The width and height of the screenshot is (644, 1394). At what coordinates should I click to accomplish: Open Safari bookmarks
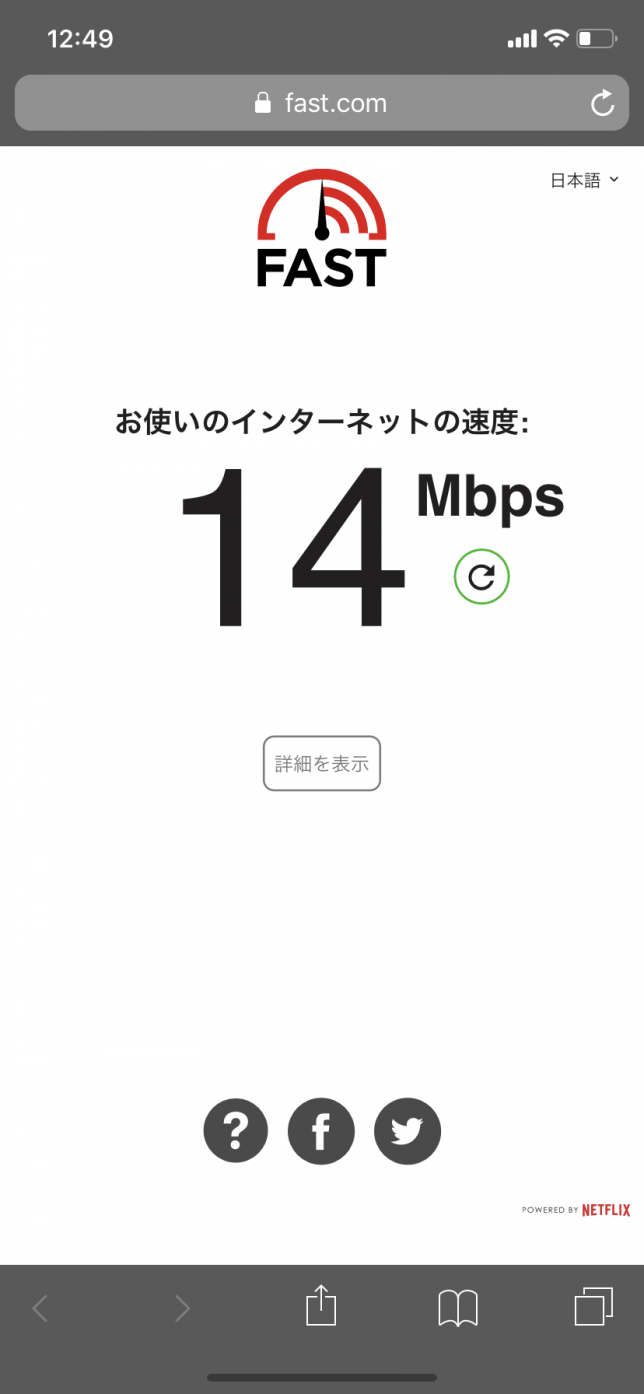[x=458, y=1308]
